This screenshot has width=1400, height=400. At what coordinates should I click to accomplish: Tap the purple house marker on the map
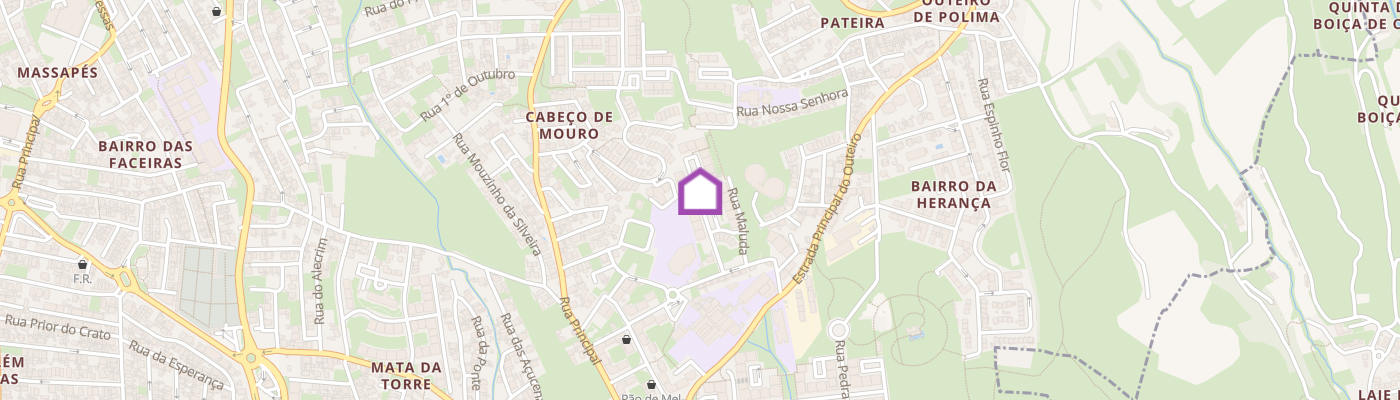700,192
